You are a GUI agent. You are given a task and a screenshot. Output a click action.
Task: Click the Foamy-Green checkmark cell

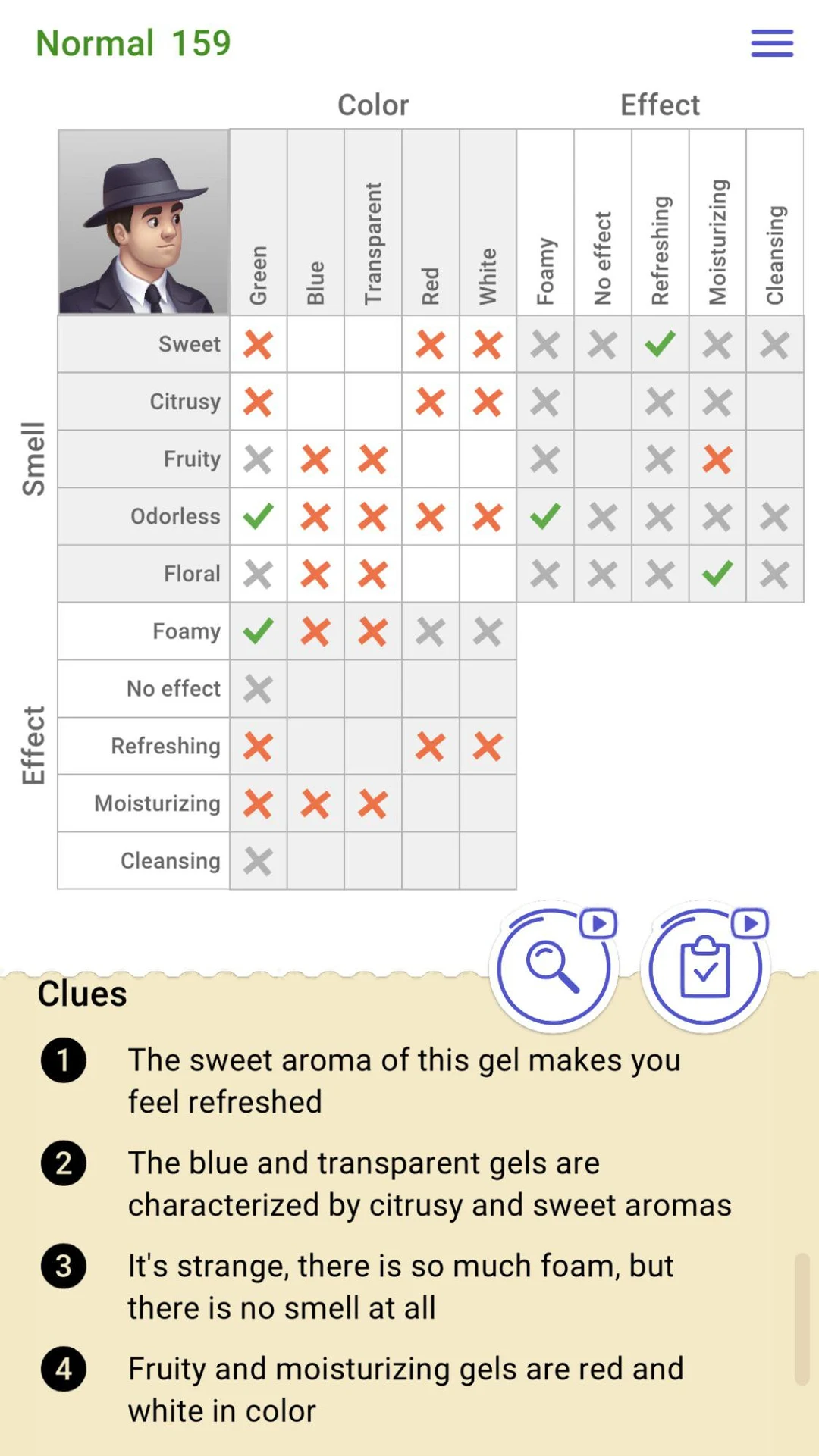pos(258,631)
